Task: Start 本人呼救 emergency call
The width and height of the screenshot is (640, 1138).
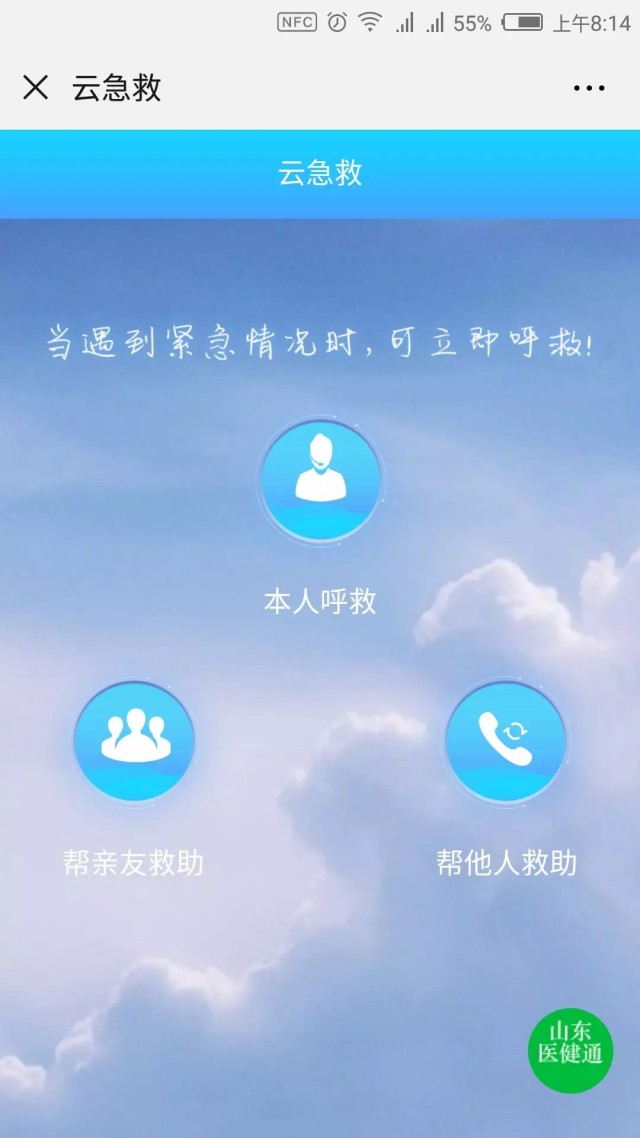Action: click(x=320, y=481)
